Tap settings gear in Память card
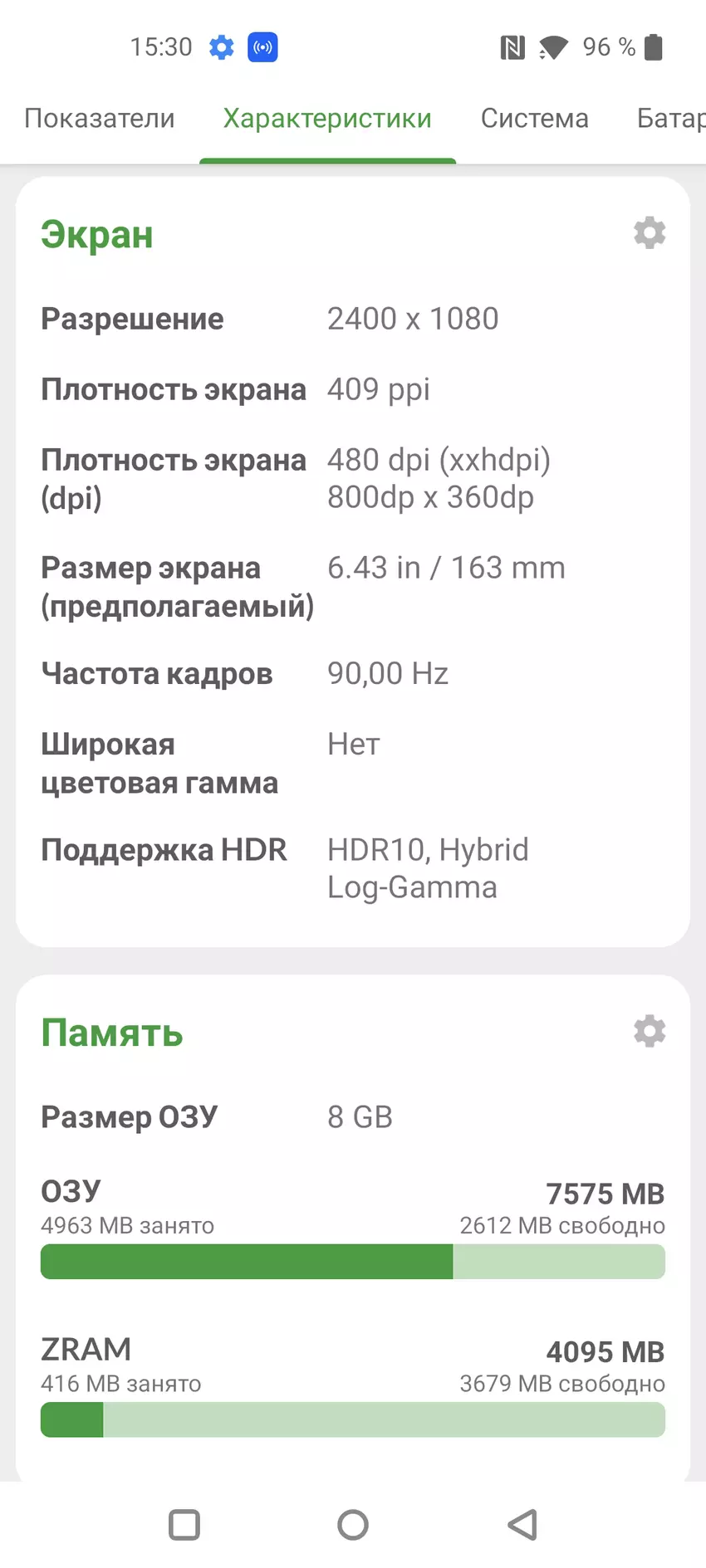The image size is (706, 1568). pos(650,1031)
